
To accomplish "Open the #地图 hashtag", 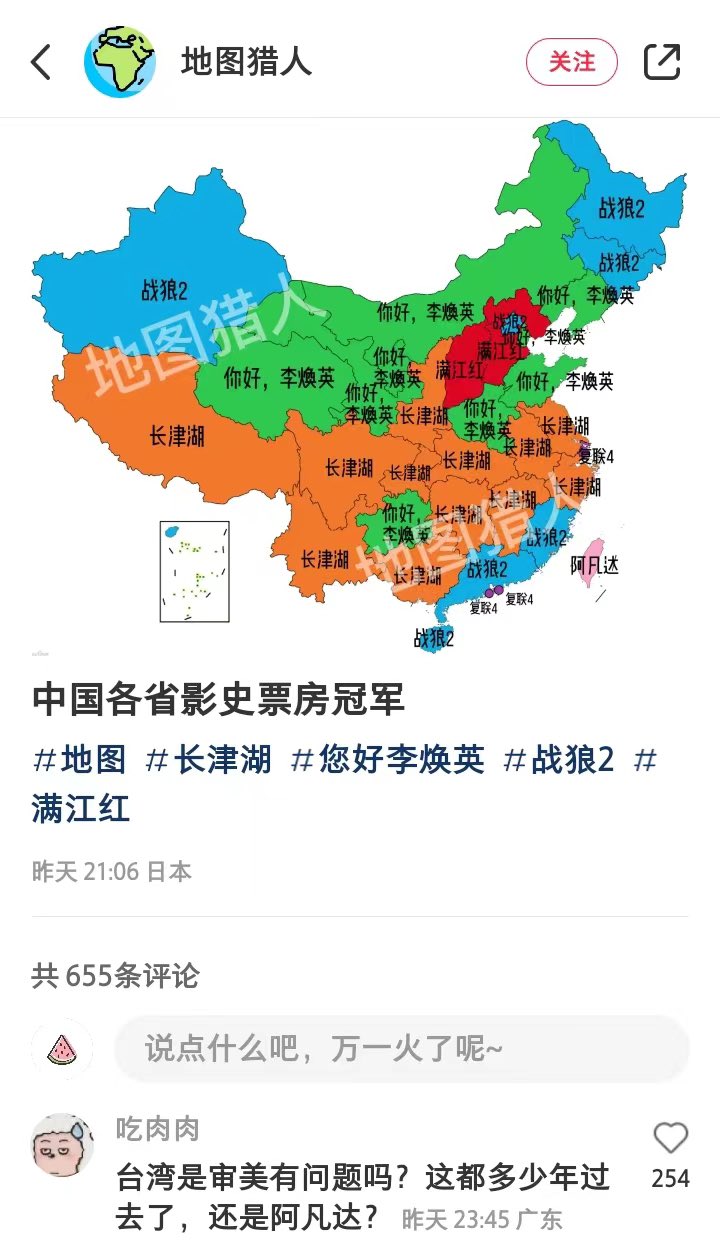I will (x=79, y=760).
